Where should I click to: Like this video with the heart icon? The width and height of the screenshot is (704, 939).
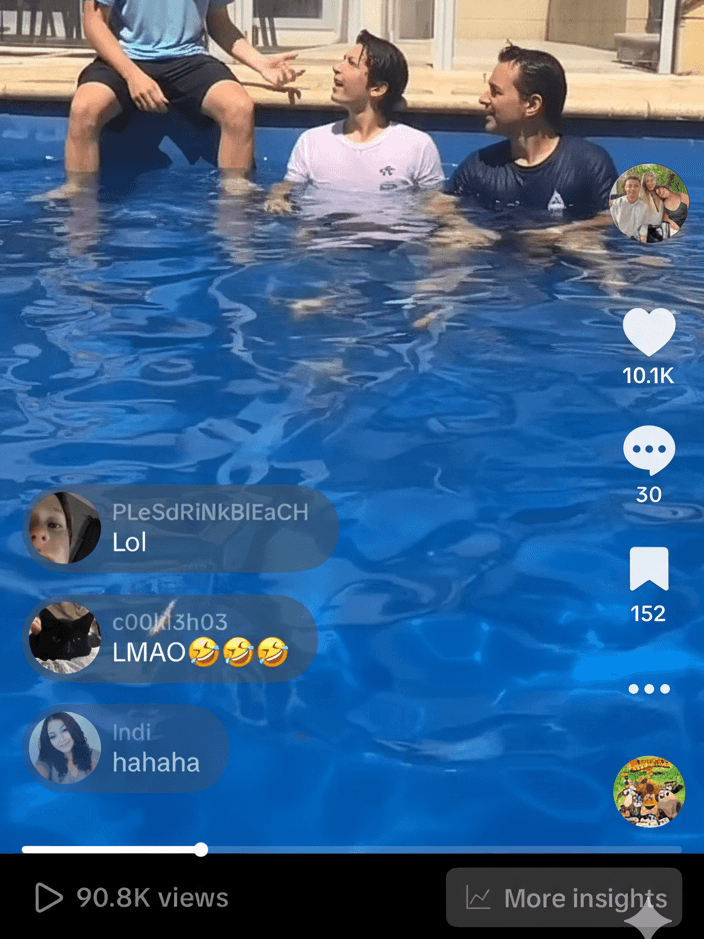click(649, 332)
